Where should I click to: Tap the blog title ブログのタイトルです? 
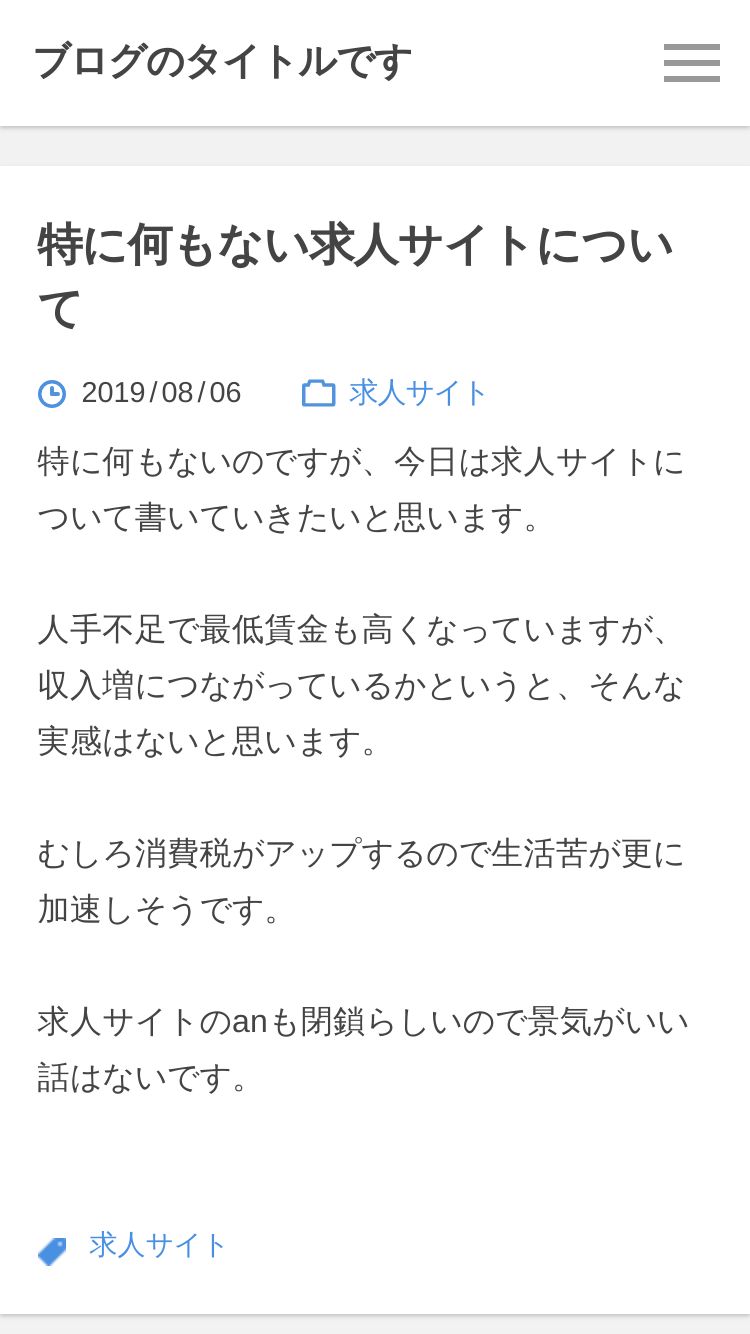pyautogui.click(x=222, y=62)
